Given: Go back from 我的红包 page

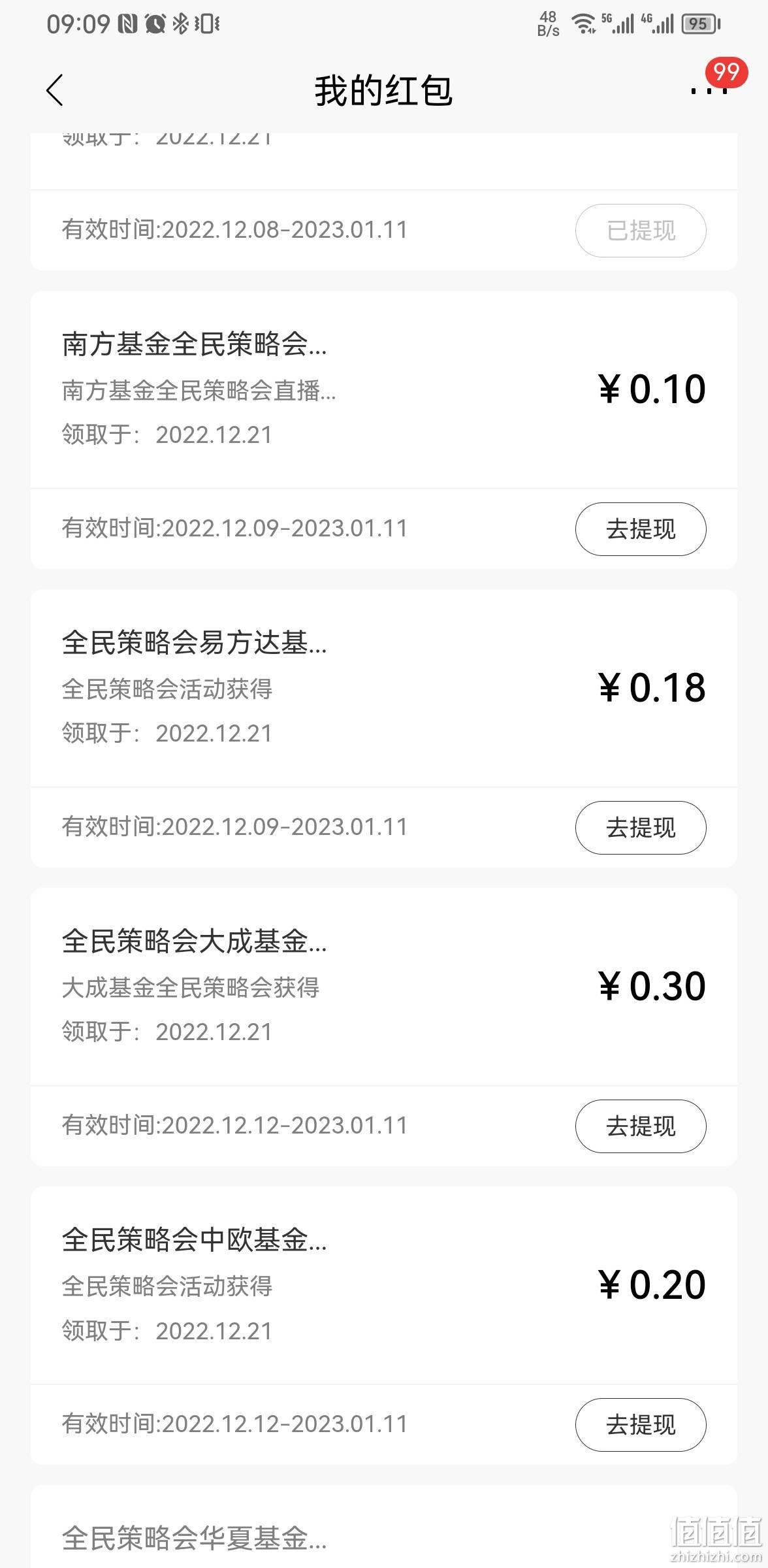Looking at the screenshot, I should [x=55, y=90].
